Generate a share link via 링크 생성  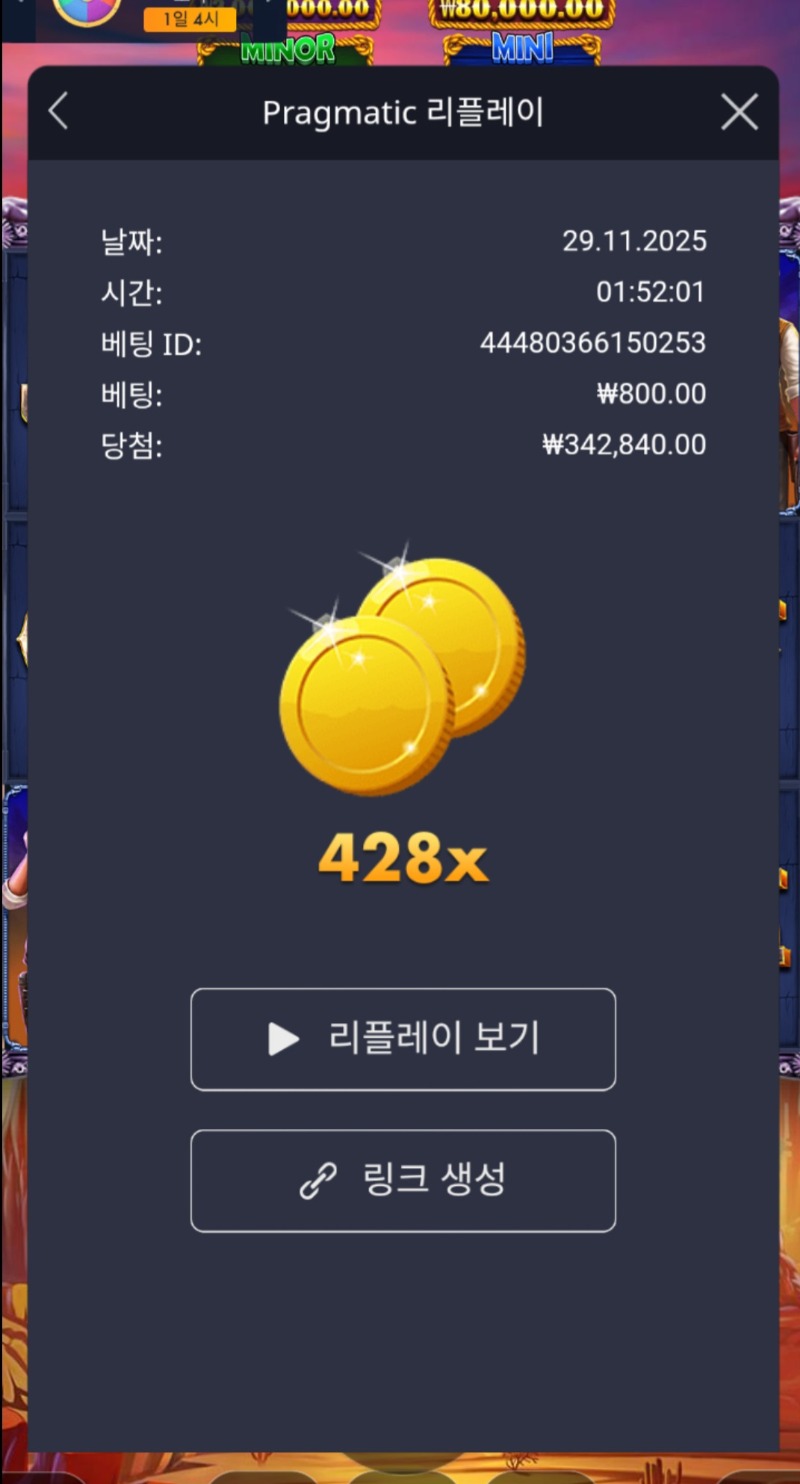[403, 1180]
